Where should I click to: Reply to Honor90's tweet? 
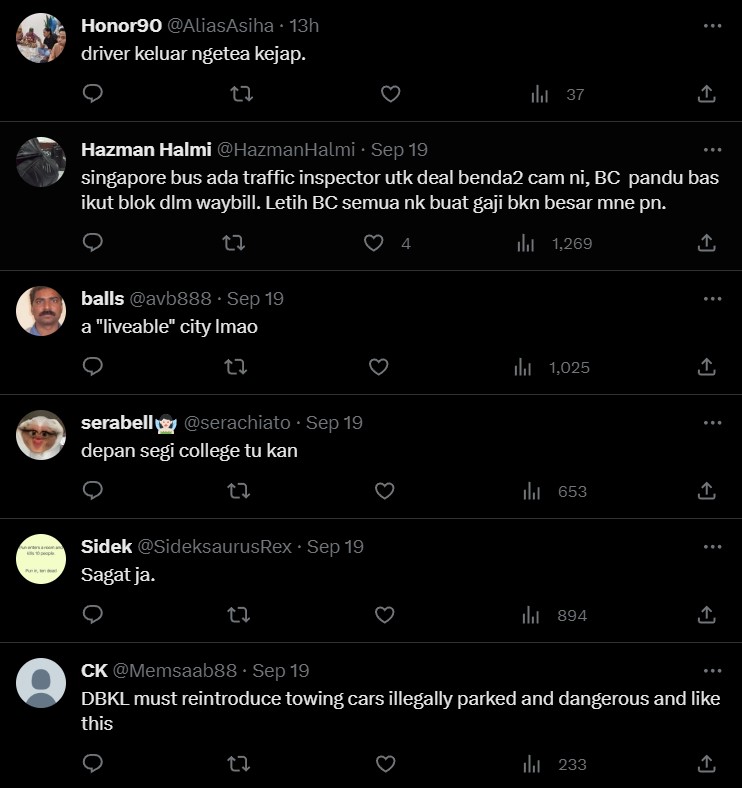click(x=93, y=94)
